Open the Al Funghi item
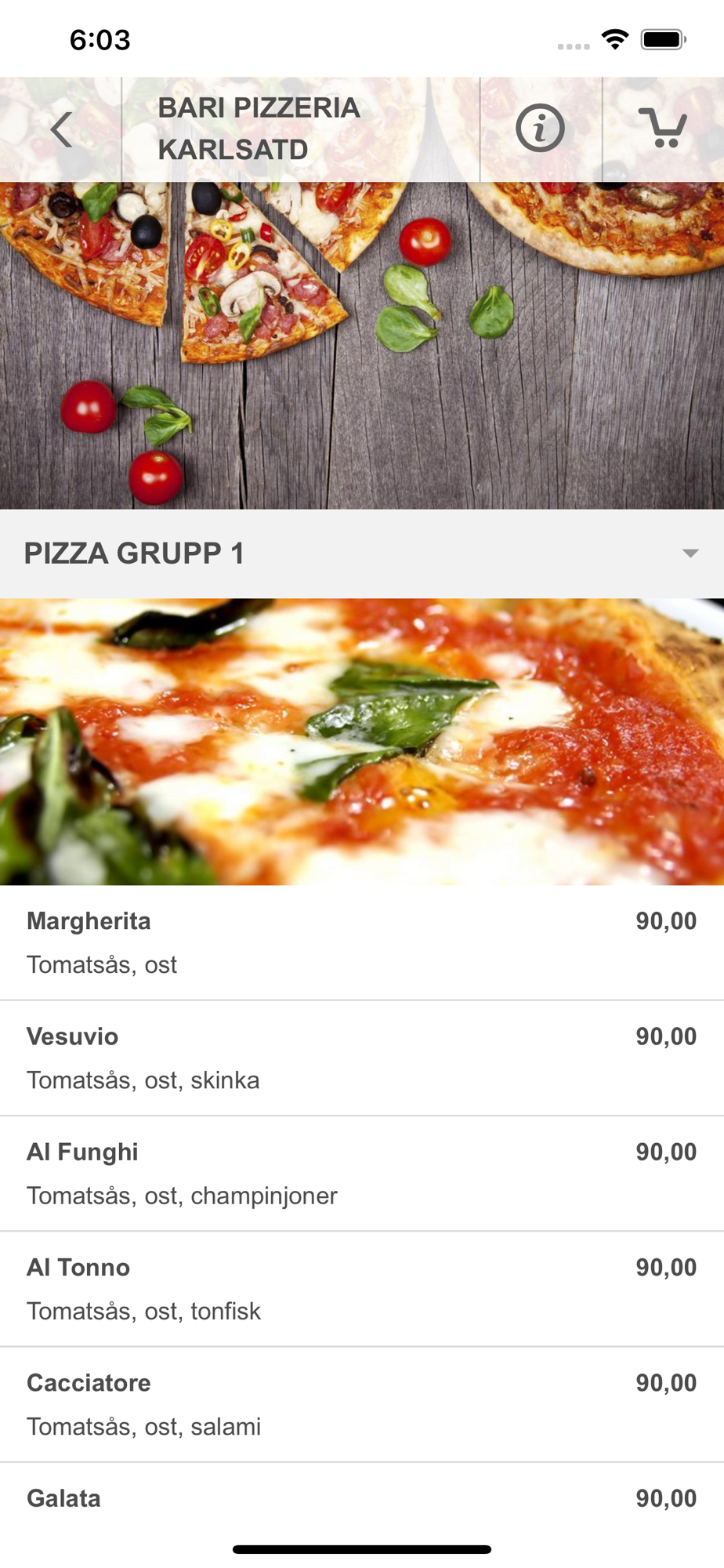The image size is (724, 1568). (362, 1173)
